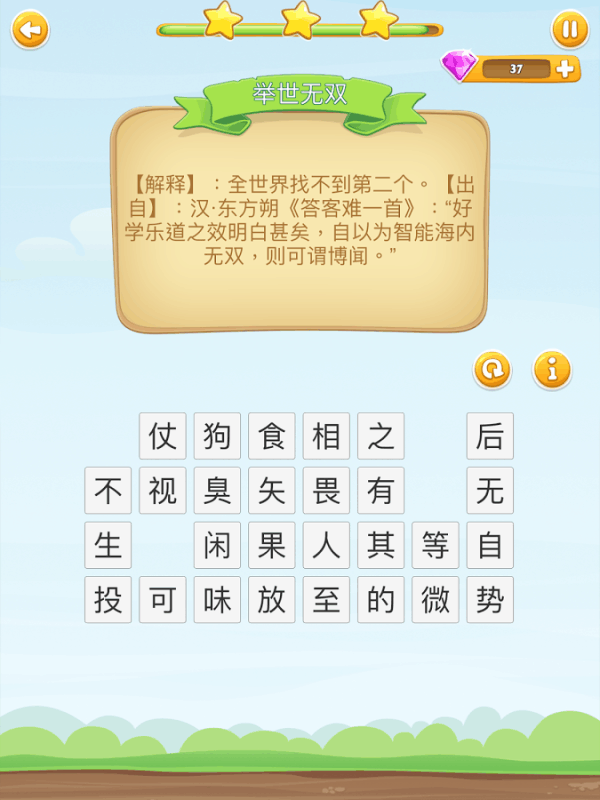This screenshot has height=800, width=600.
Task: Pause the game
Action: click(x=569, y=29)
